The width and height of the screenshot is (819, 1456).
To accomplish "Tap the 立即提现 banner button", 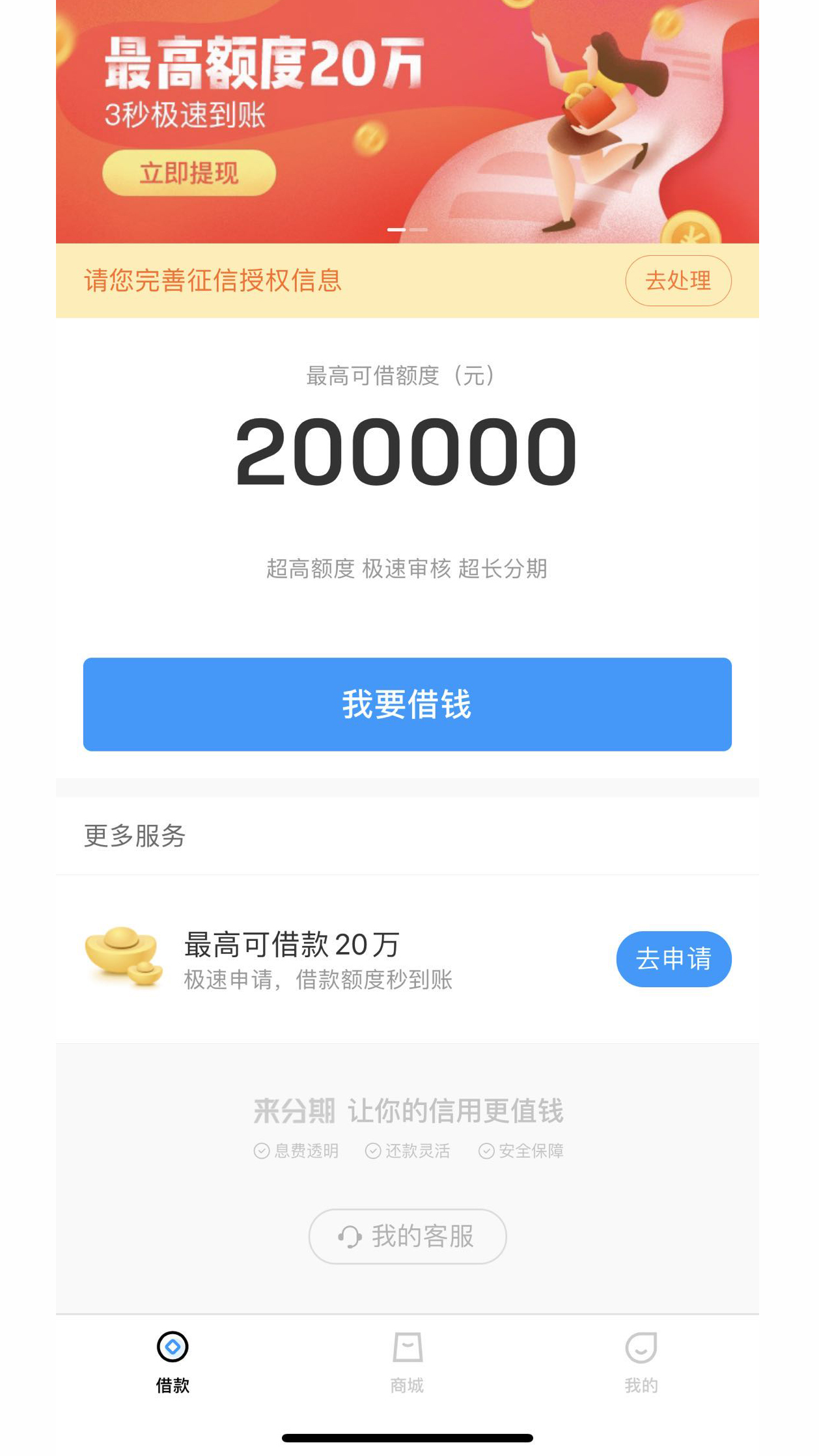I will [x=189, y=173].
